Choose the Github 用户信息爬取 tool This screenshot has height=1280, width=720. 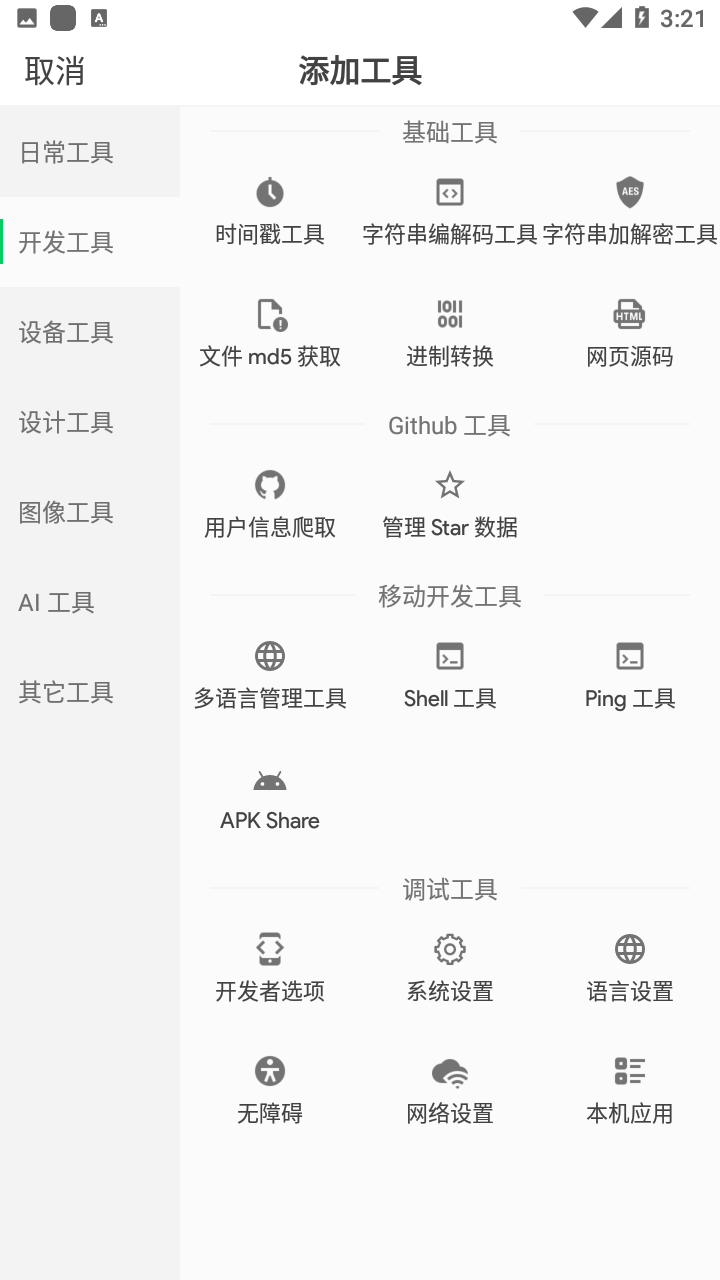(270, 504)
